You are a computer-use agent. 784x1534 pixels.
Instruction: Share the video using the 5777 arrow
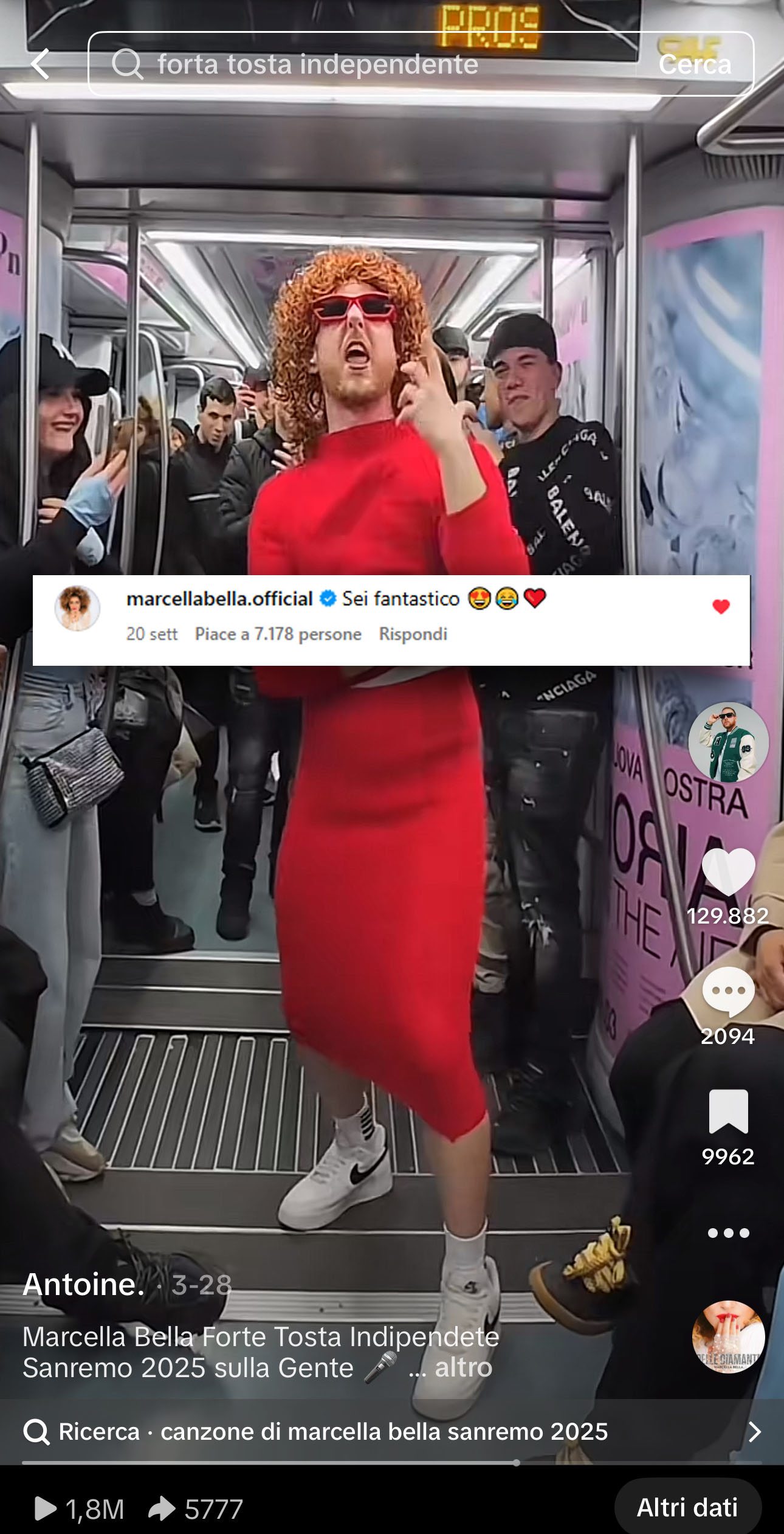163,1508
